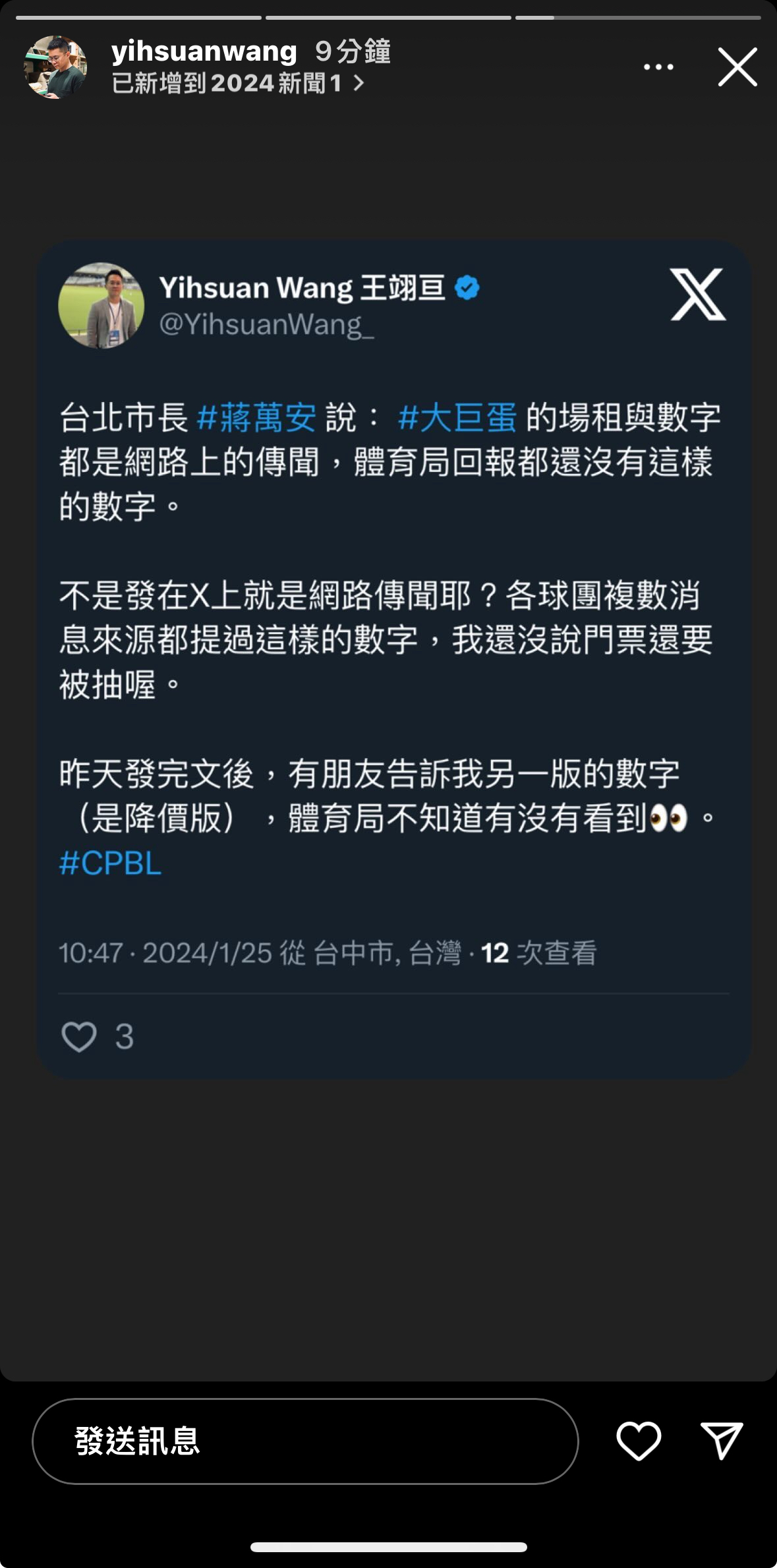The height and width of the screenshot is (1568, 777).
Task: Open yihsuanwang's profile picture
Action: click(55, 67)
